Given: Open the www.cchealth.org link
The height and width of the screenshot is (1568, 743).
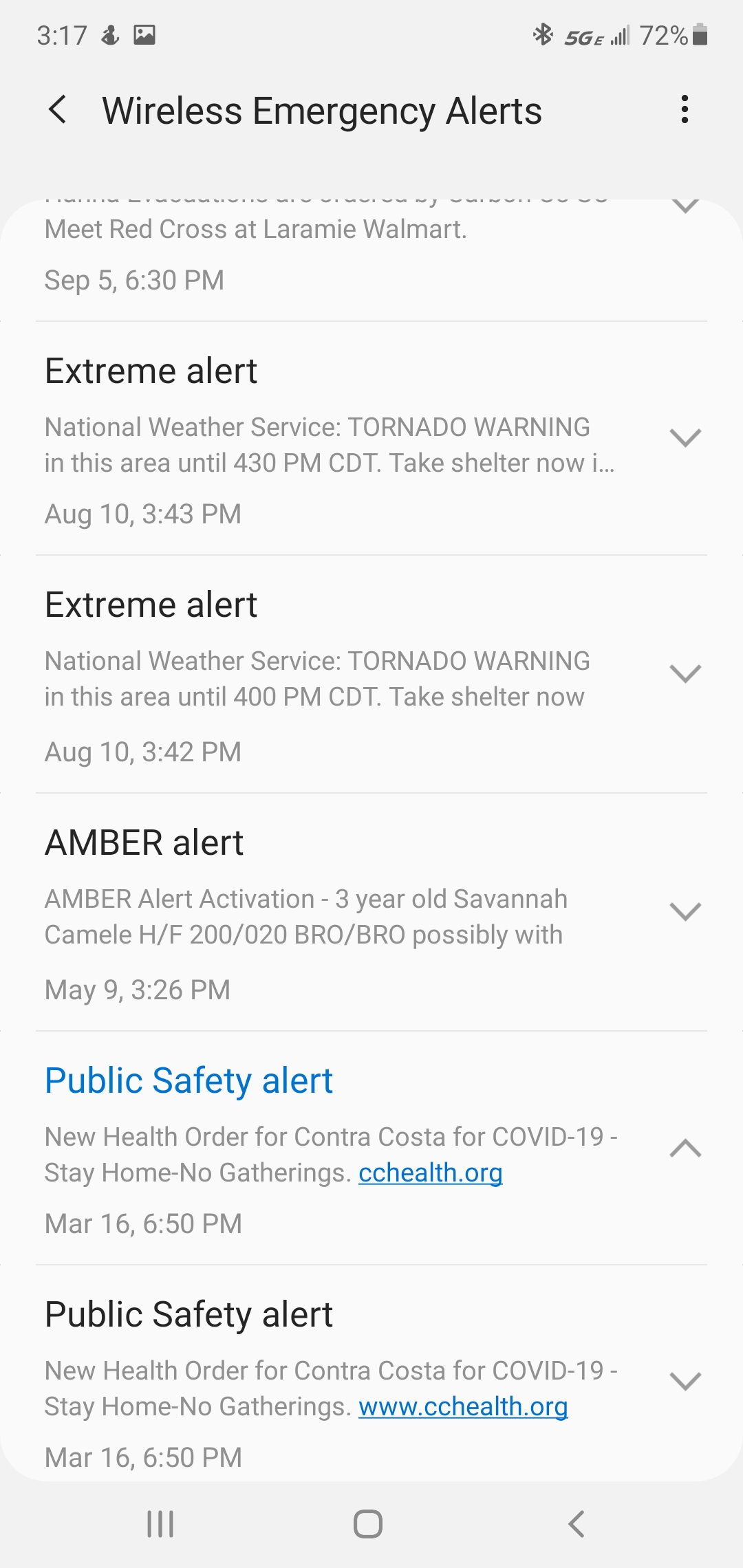Looking at the screenshot, I should pos(463,1407).
